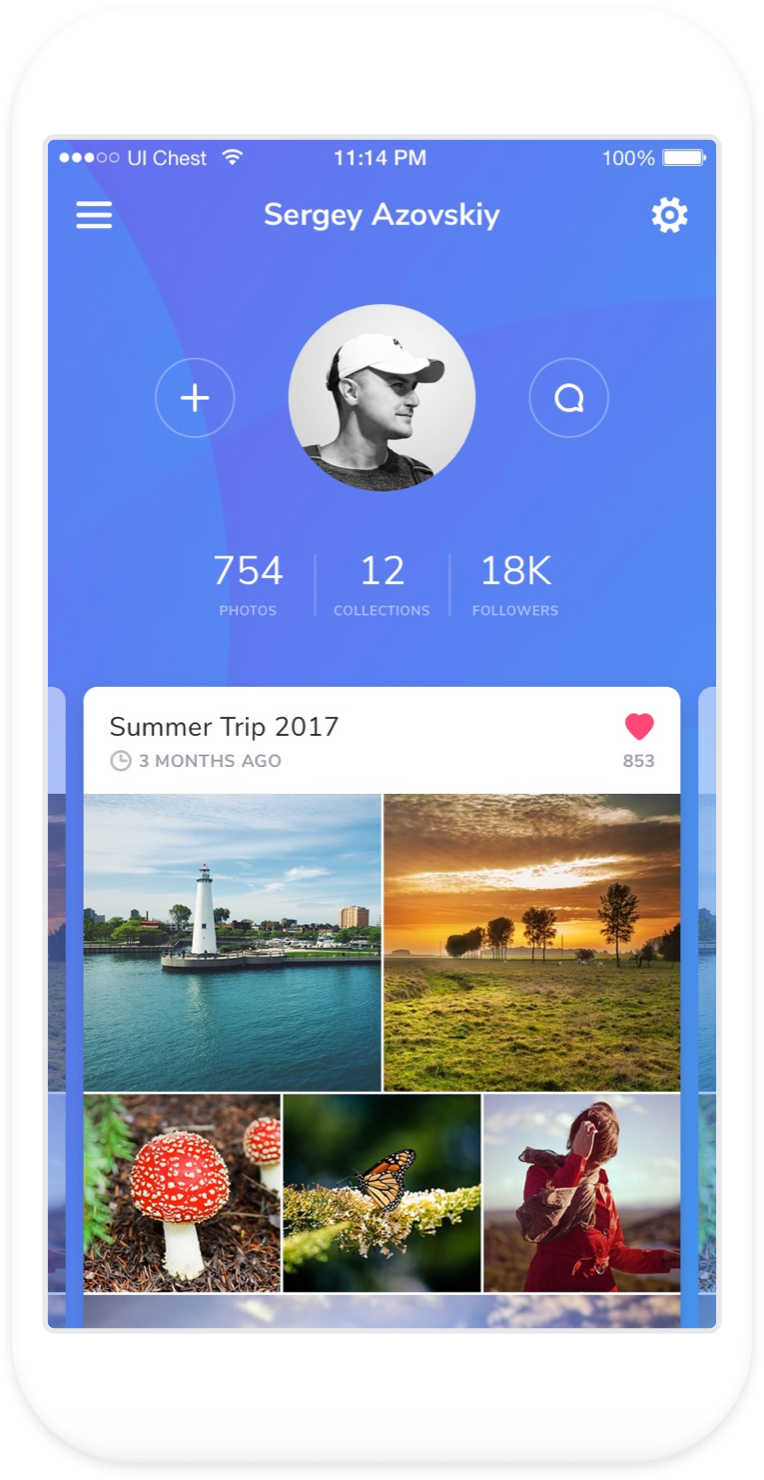Open the Summer Trip 2017 collection title
764x1480 pixels.
(x=224, y=727)
